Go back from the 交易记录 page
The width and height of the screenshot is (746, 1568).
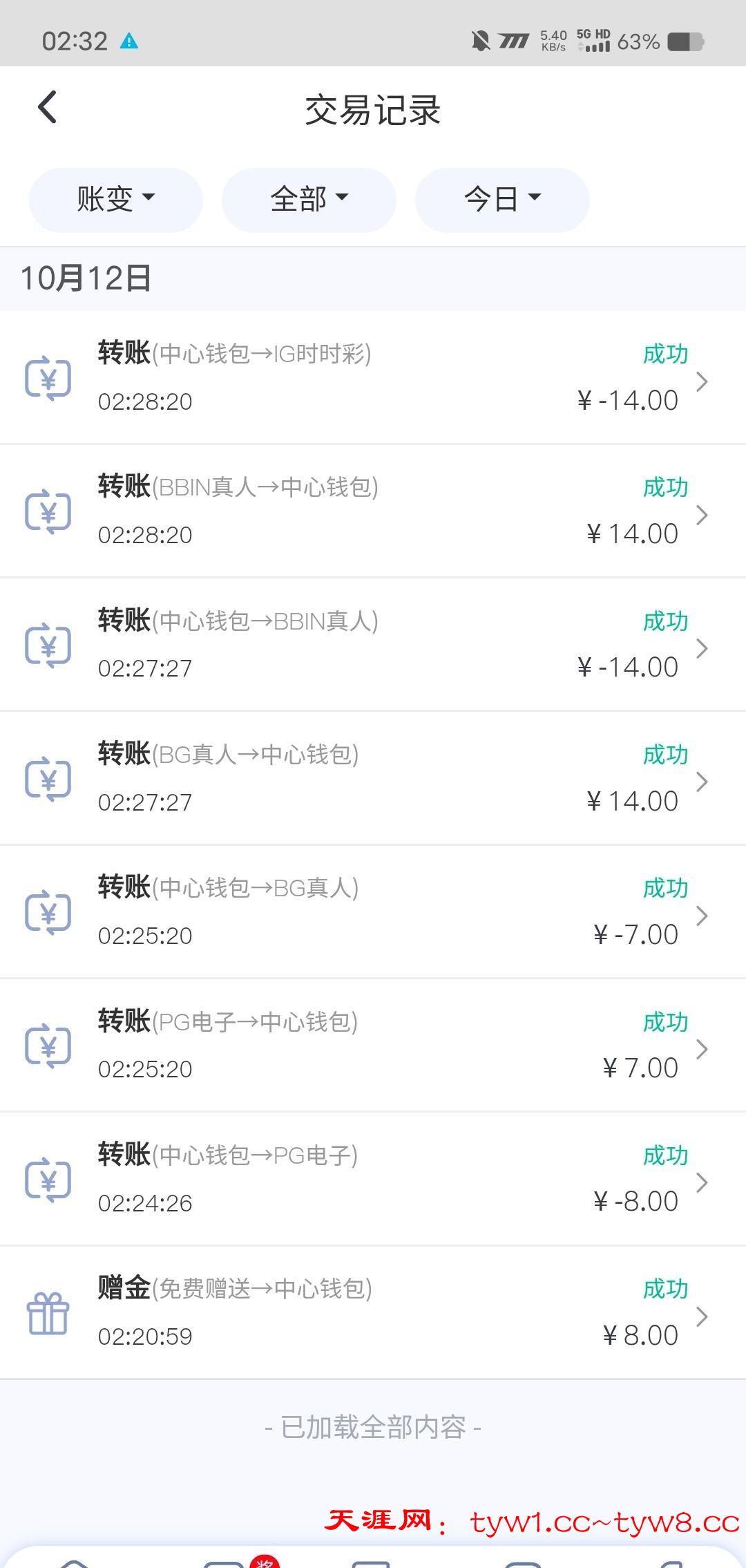click(x=47, y=108)
